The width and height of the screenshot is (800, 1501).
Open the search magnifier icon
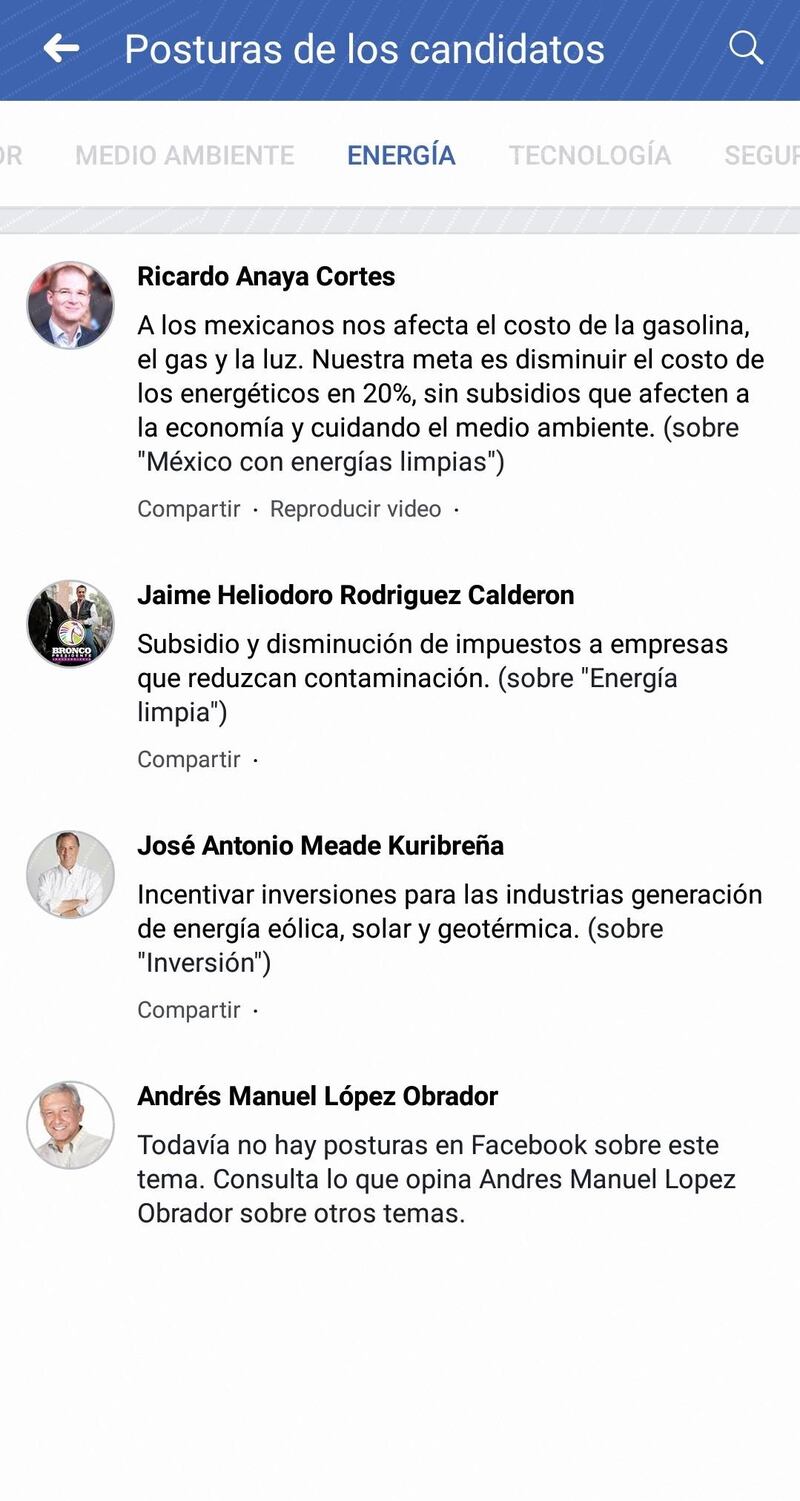[746, 47]
